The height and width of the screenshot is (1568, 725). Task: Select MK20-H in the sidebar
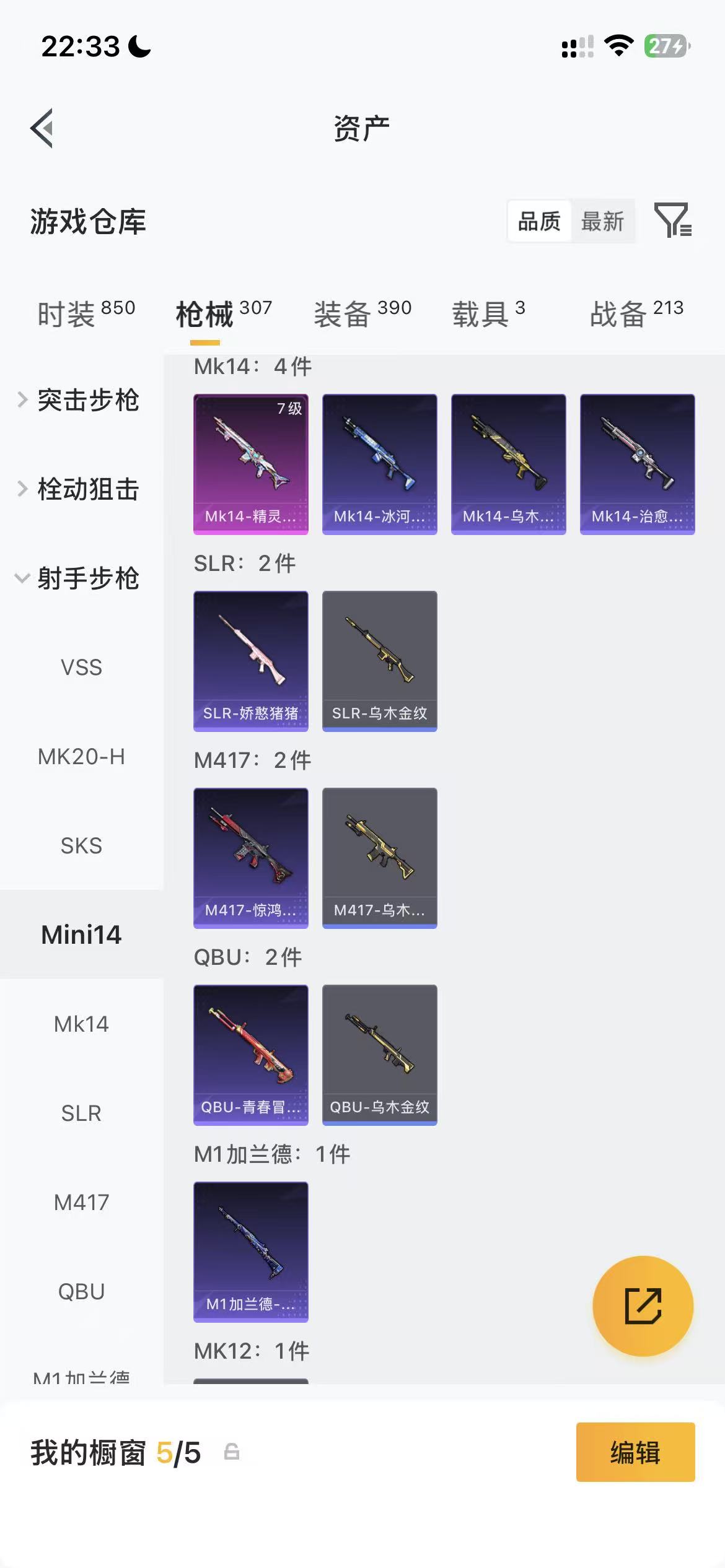(x=81, y=757)
